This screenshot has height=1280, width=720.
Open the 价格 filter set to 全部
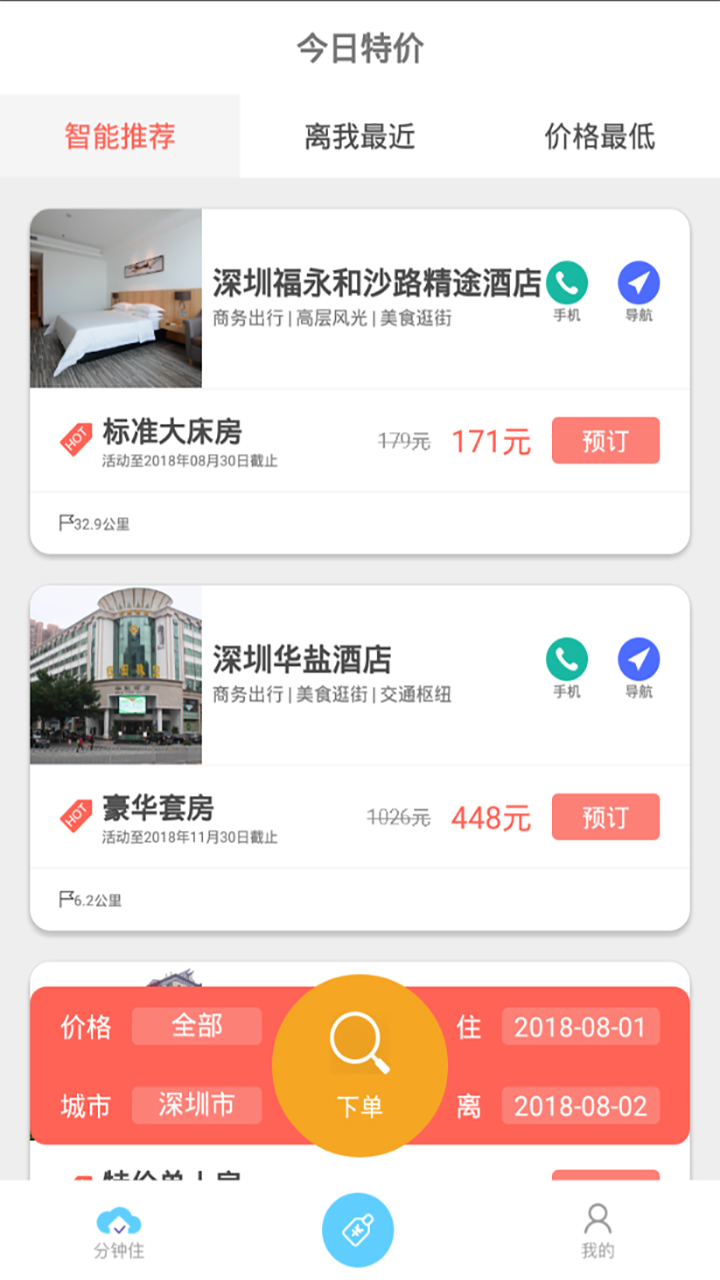197,1026
